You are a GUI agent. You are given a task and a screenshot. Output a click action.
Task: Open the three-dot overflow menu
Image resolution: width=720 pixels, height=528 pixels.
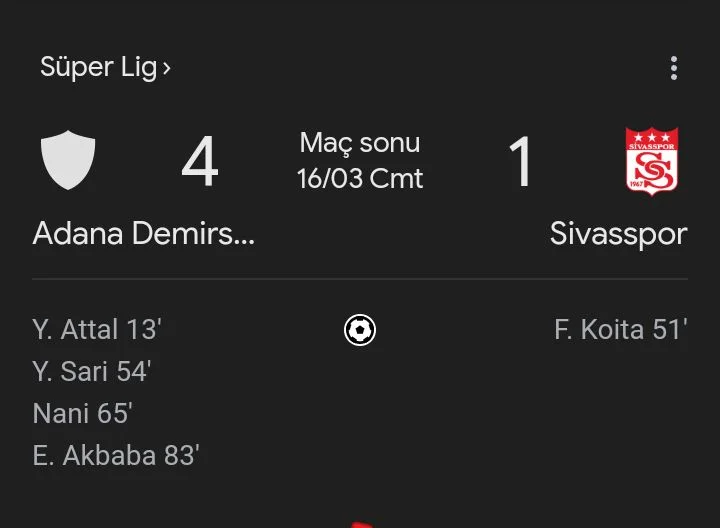click(x=674, y=68)
